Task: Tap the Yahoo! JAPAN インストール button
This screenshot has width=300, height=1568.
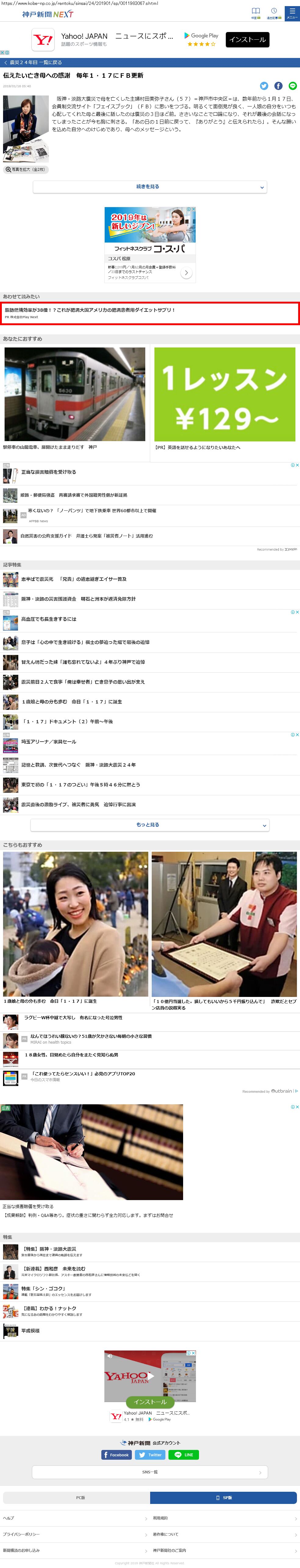Action: 247,40
